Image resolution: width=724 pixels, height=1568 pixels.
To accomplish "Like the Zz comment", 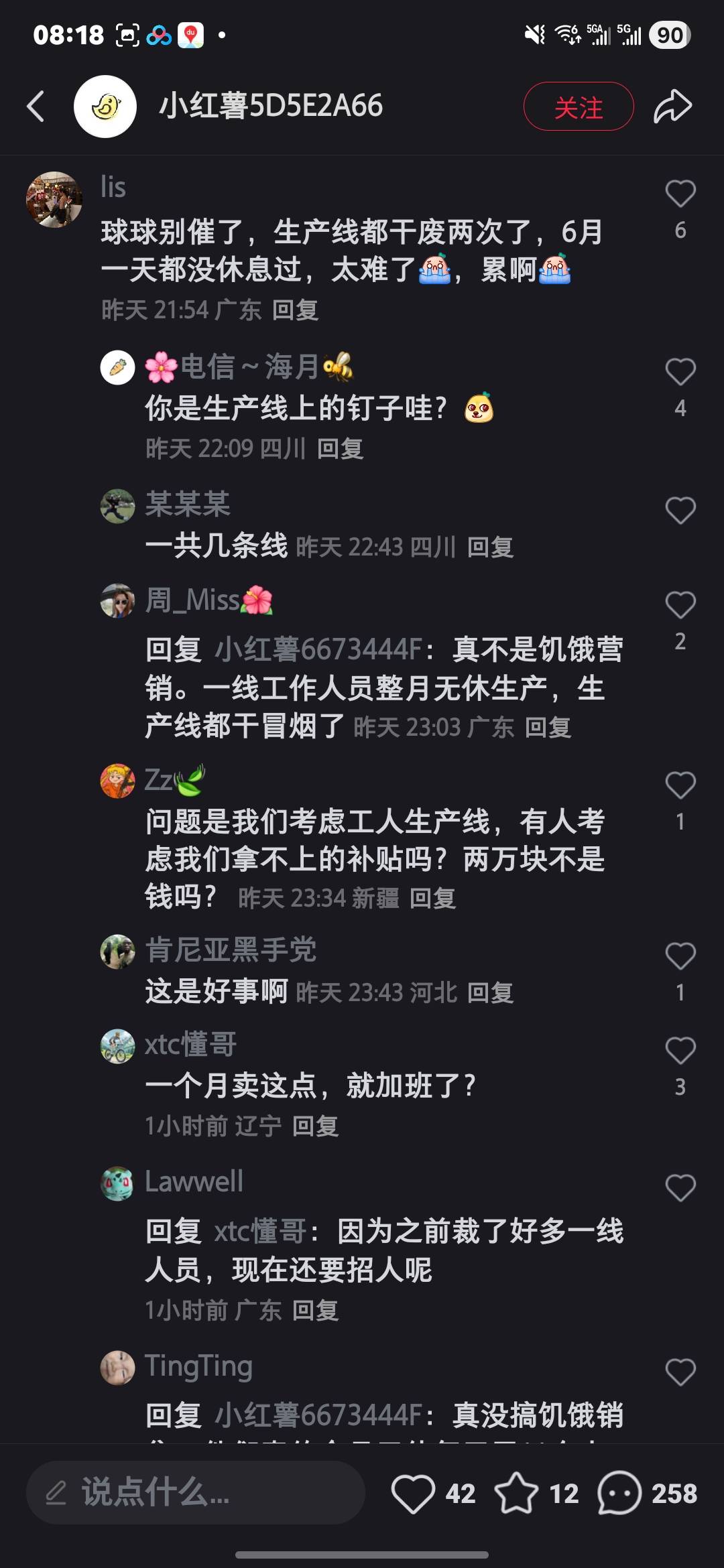I will click(680, 785).
